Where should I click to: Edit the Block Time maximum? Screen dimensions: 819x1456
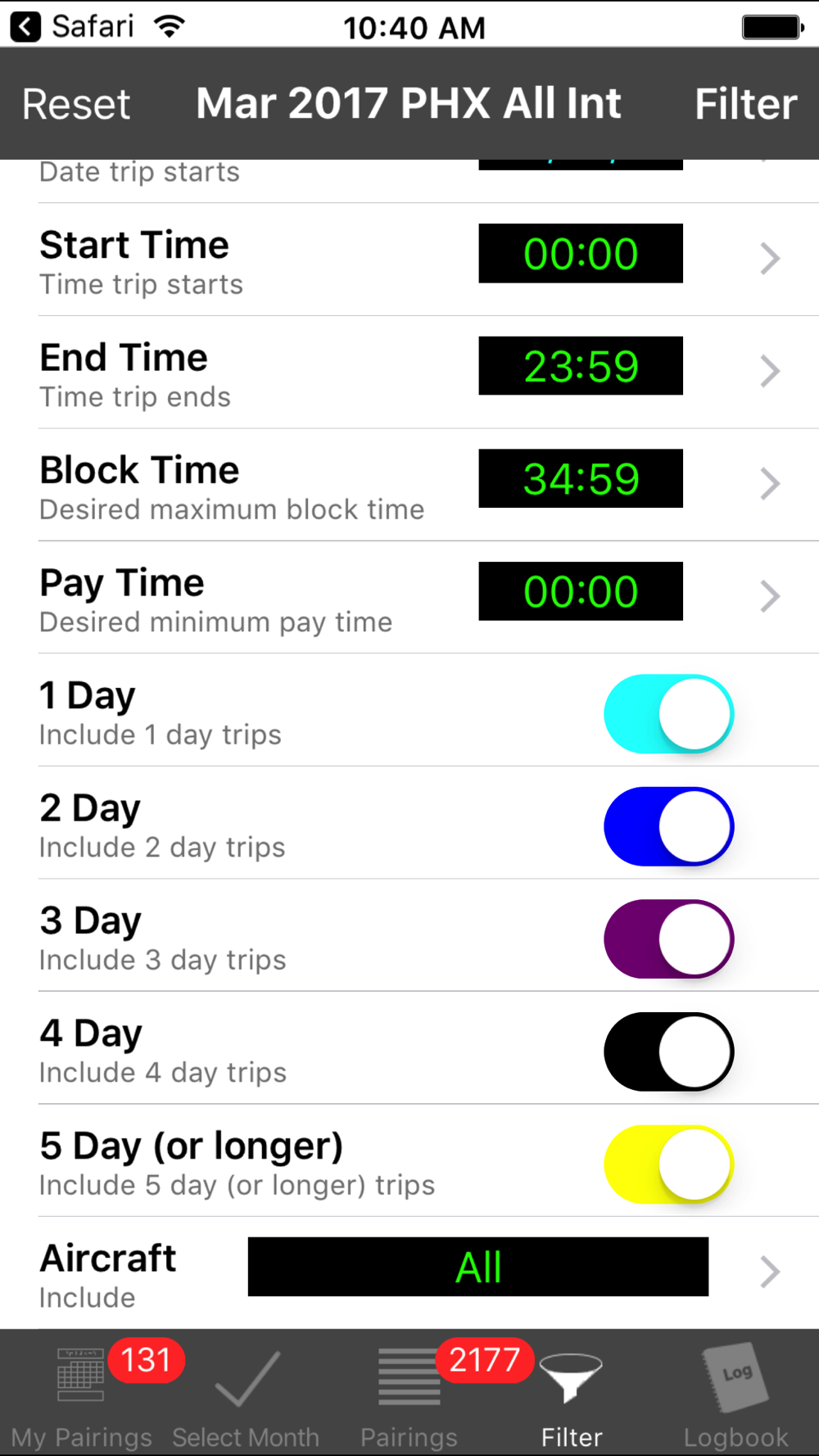tap(409, 485)
